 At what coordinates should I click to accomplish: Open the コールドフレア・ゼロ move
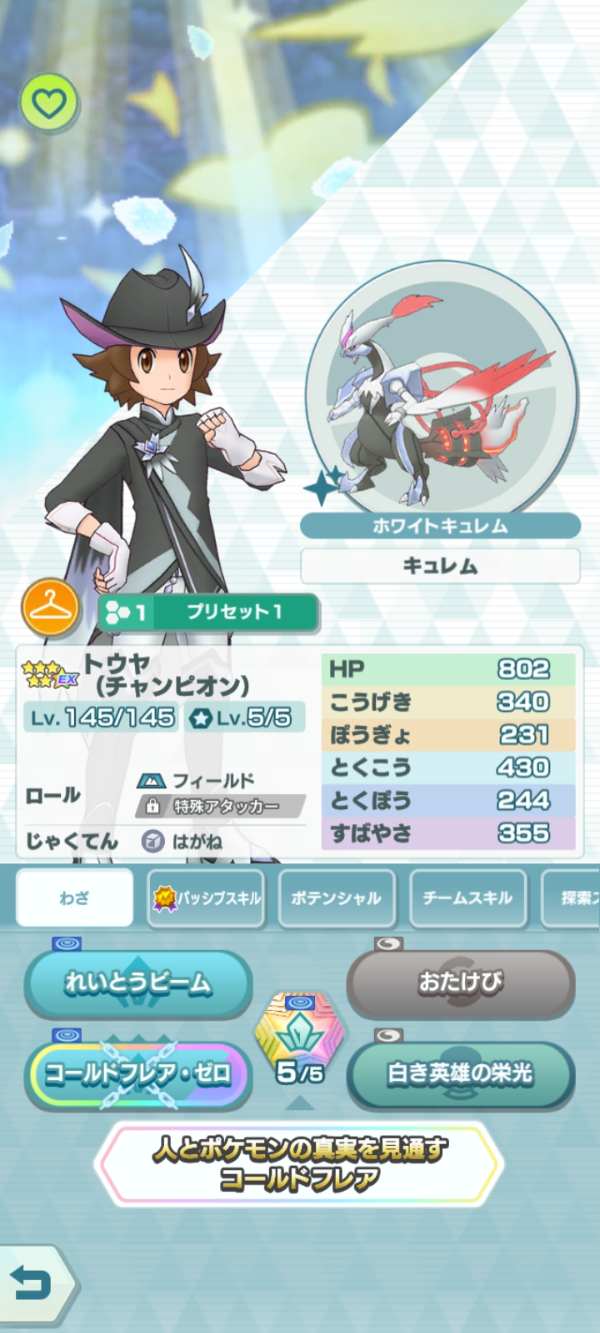(x=138, y=1075)
